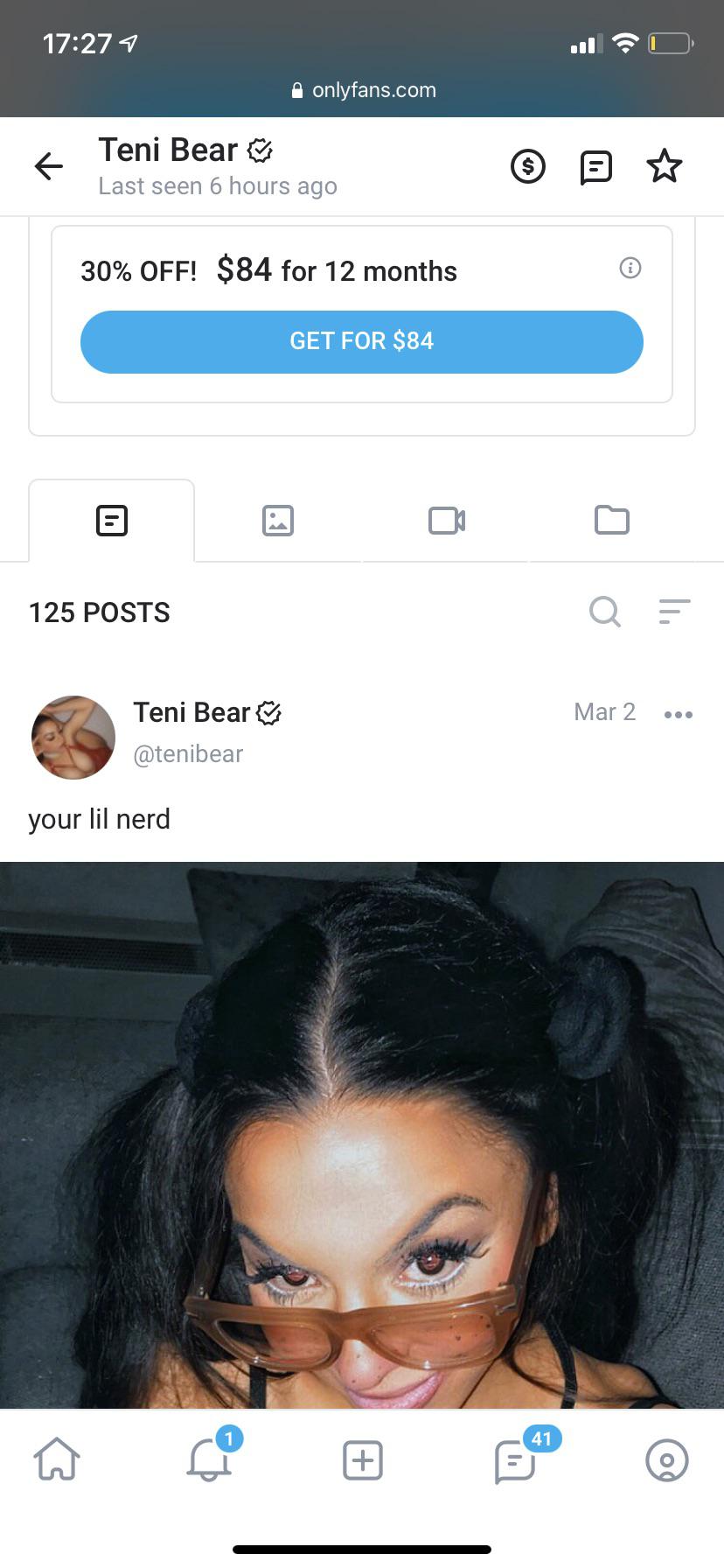Image resolution: width=724 pixels, height=1568 pixels.
Task: Search within the 125 posts
Action: [x=604, y=612]
